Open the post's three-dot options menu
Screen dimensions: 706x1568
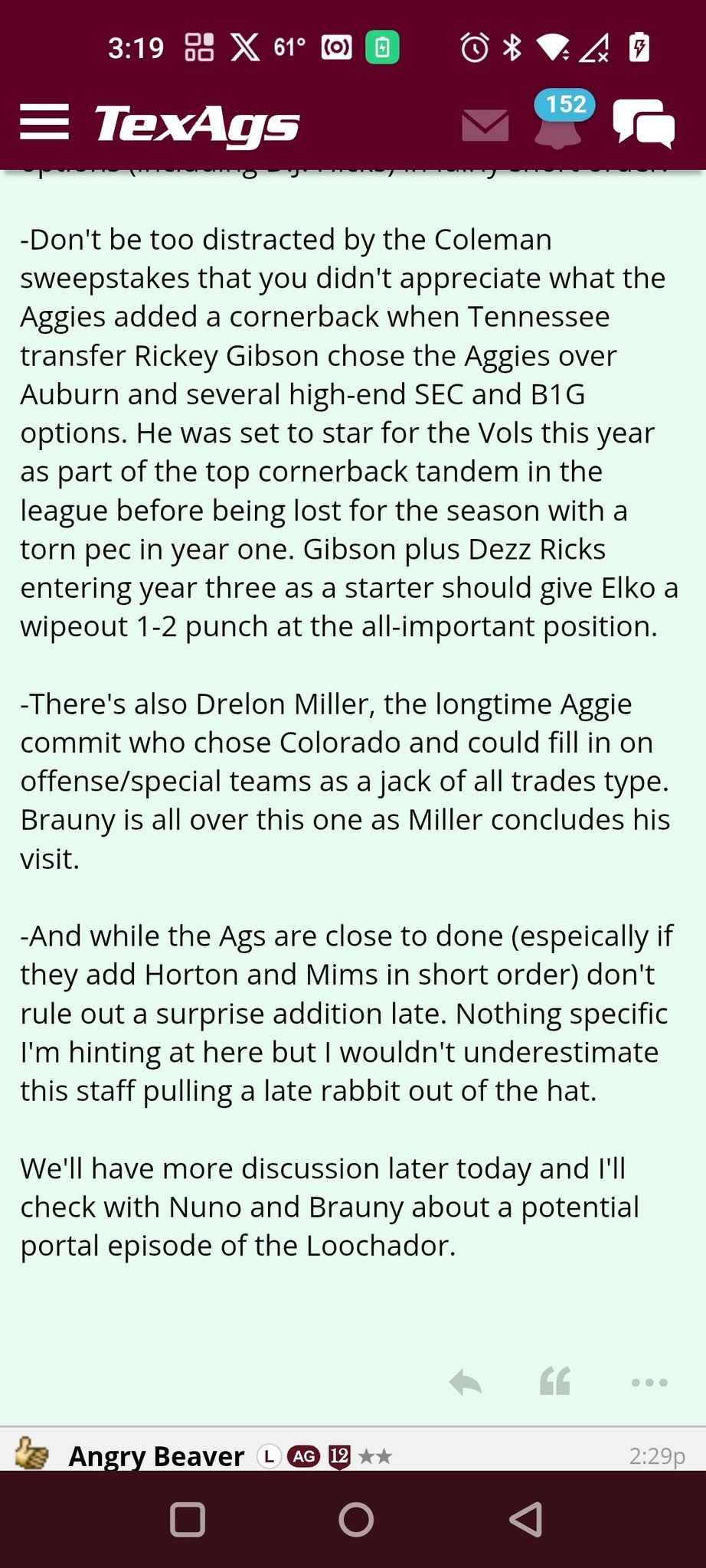coord(649,1382)
